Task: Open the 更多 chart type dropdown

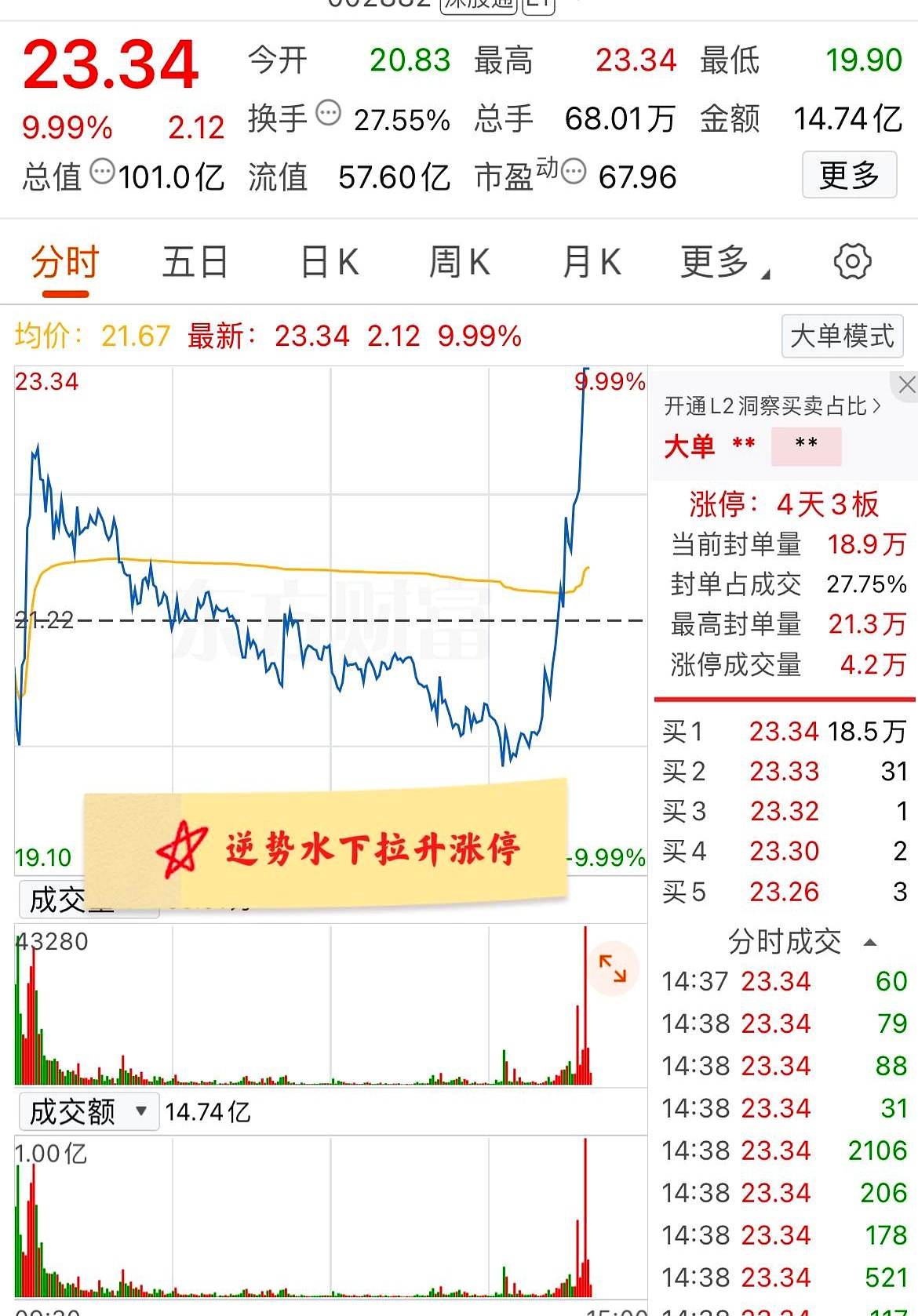Action: click(722, 261)
